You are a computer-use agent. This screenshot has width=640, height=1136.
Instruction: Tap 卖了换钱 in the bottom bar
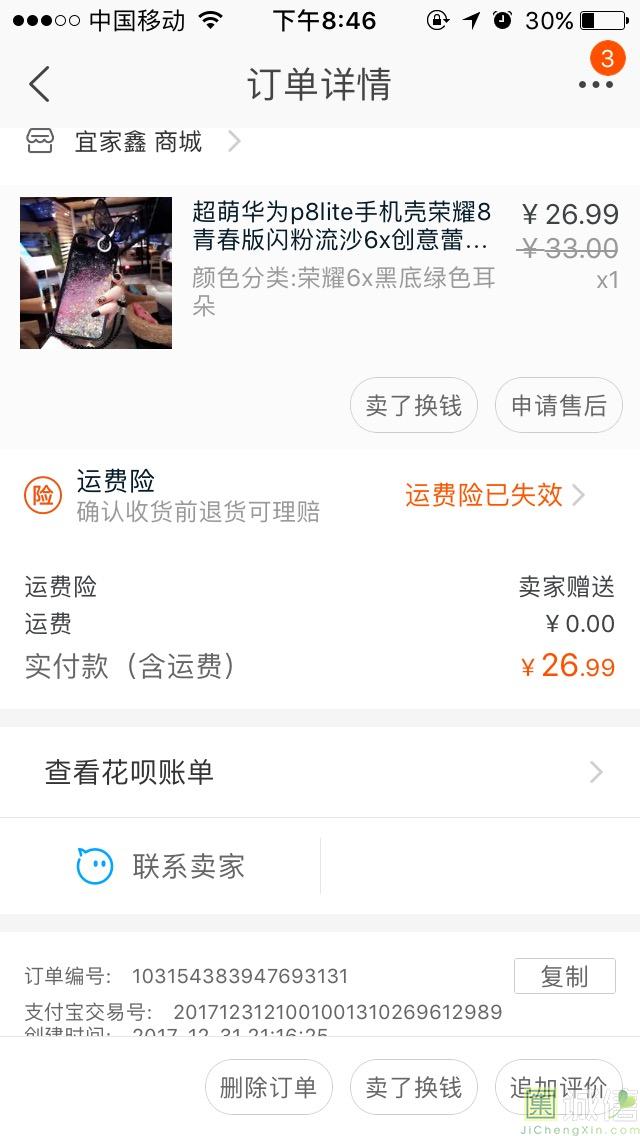[413, 1087]
